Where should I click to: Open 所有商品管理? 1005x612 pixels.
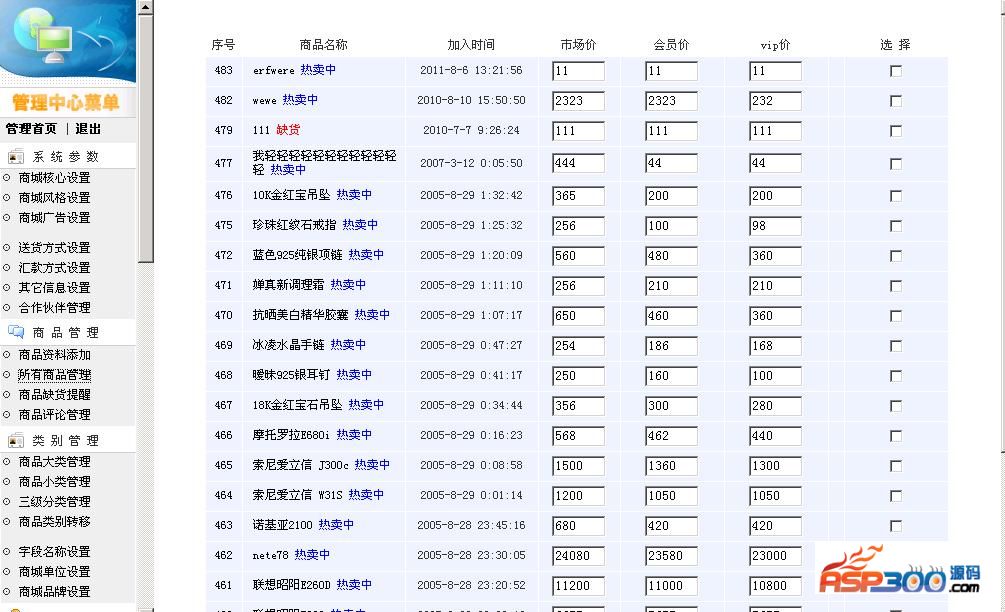54,375
